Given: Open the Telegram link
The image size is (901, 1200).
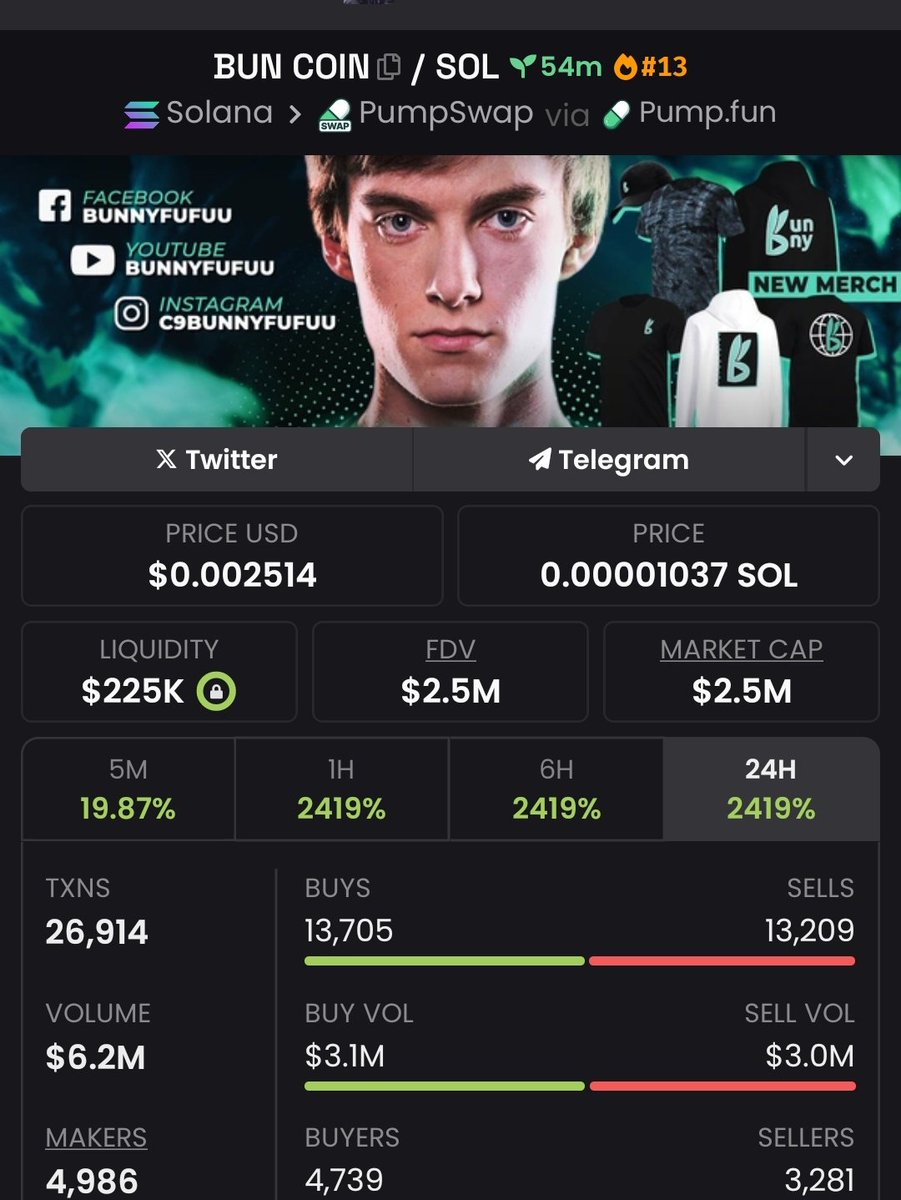Looking at the screenshot, I should click(x=609, y=460).
